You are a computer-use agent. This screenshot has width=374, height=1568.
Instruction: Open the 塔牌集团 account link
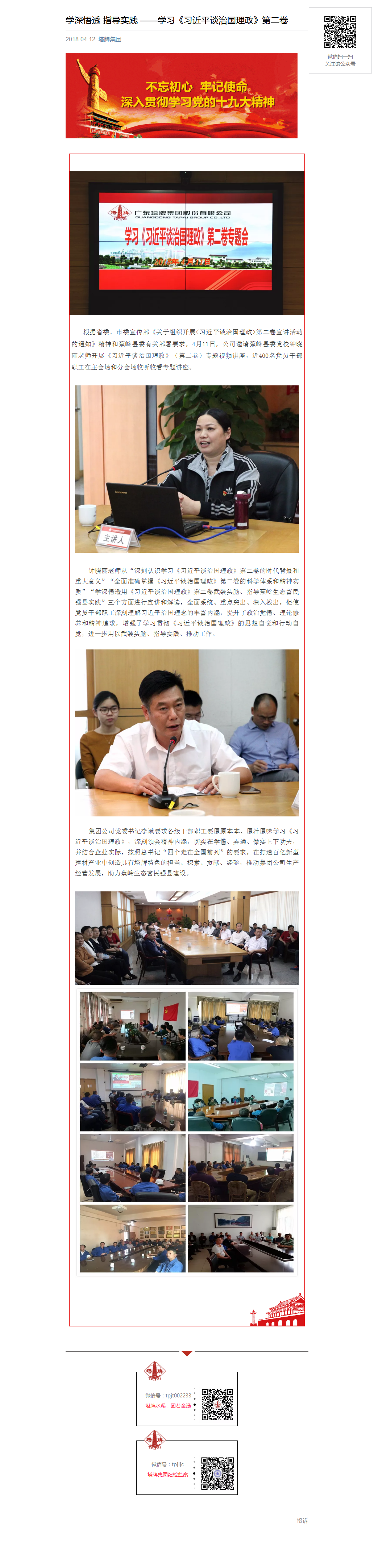pos(110,39)
